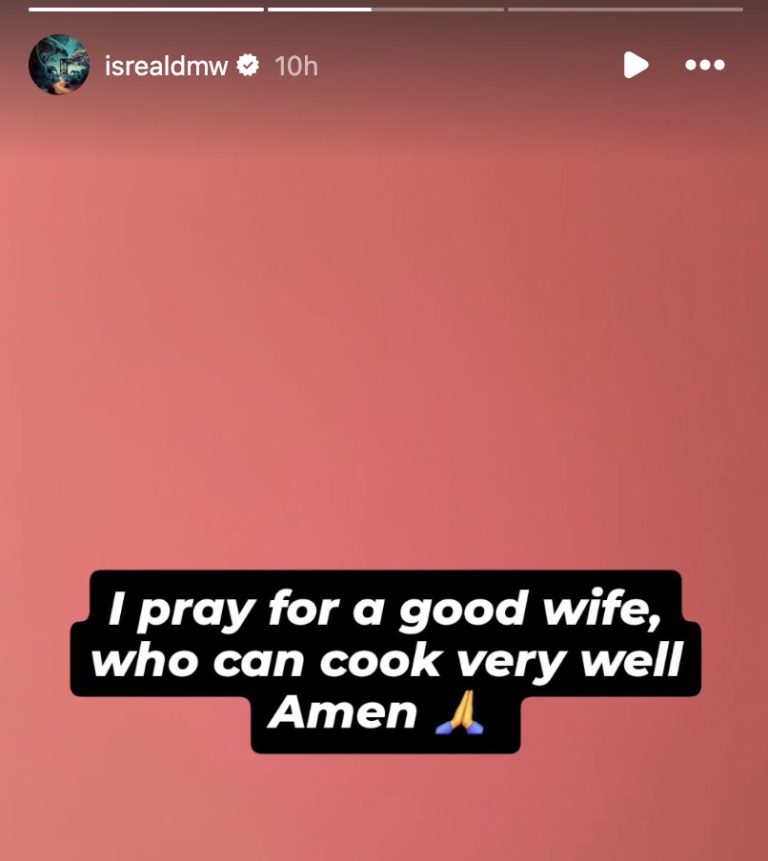768x861 pixels.
Task: Open isrealdmw's profile picture
Action: (59, 65)
